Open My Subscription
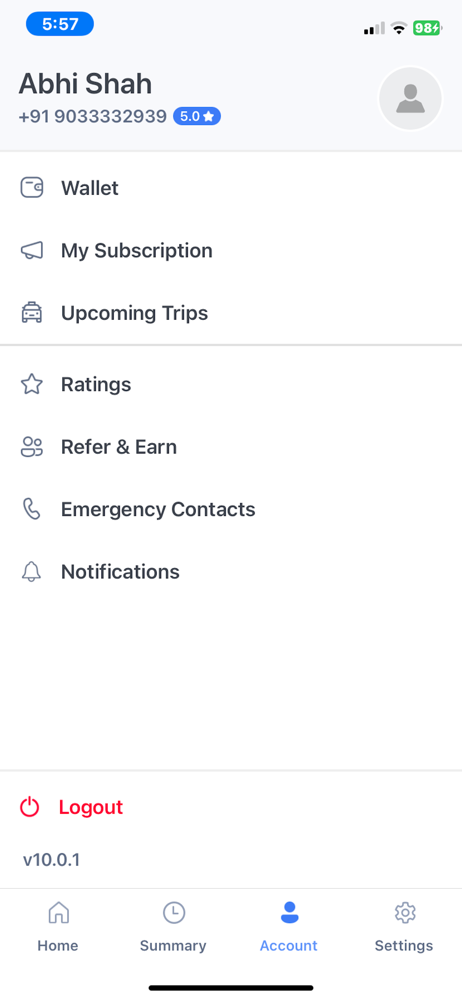Screen dimensions: 462x1000 pyautogui.click(x=231, y=251)
